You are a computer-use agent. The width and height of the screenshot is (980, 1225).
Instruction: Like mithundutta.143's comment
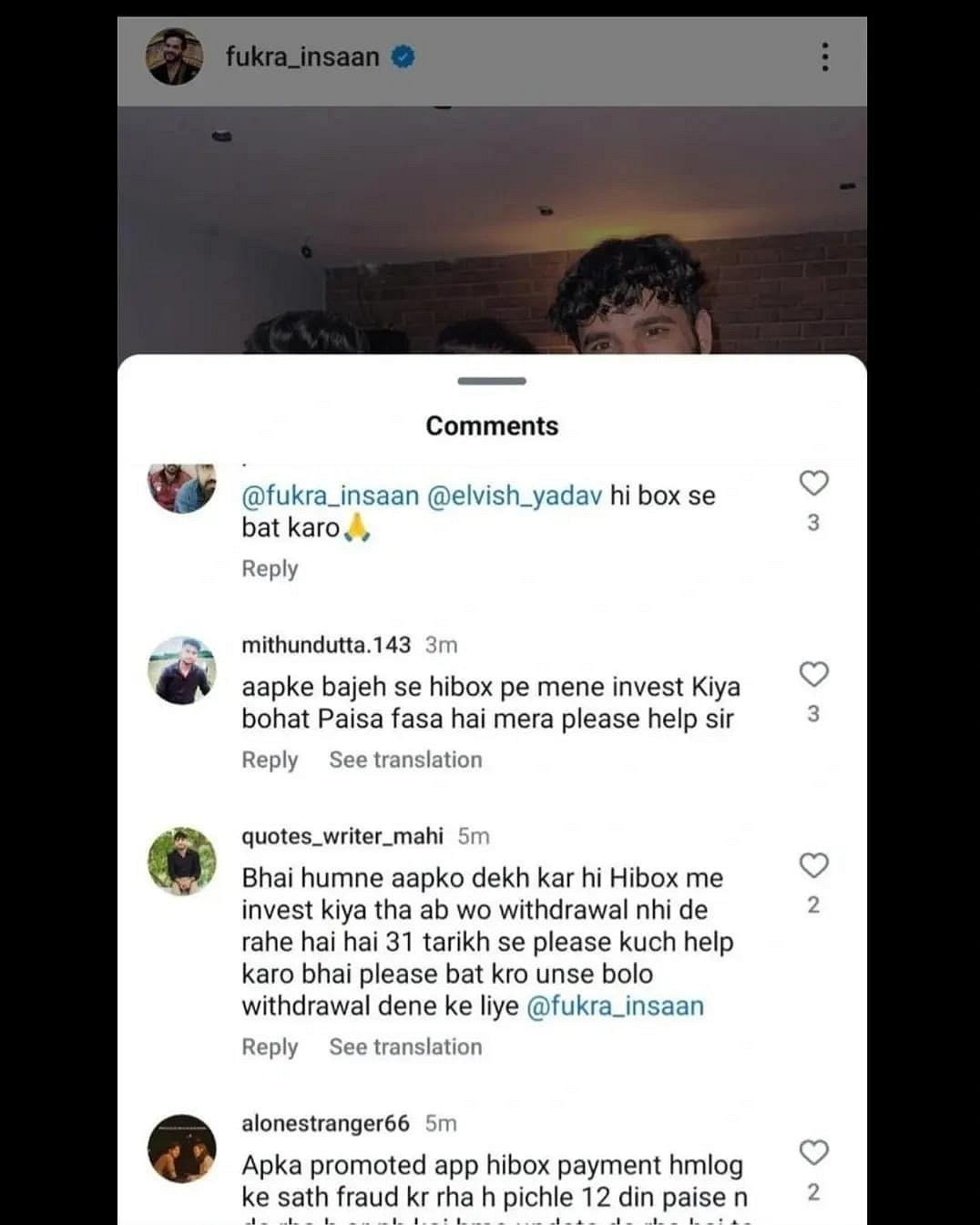[813, 674]
